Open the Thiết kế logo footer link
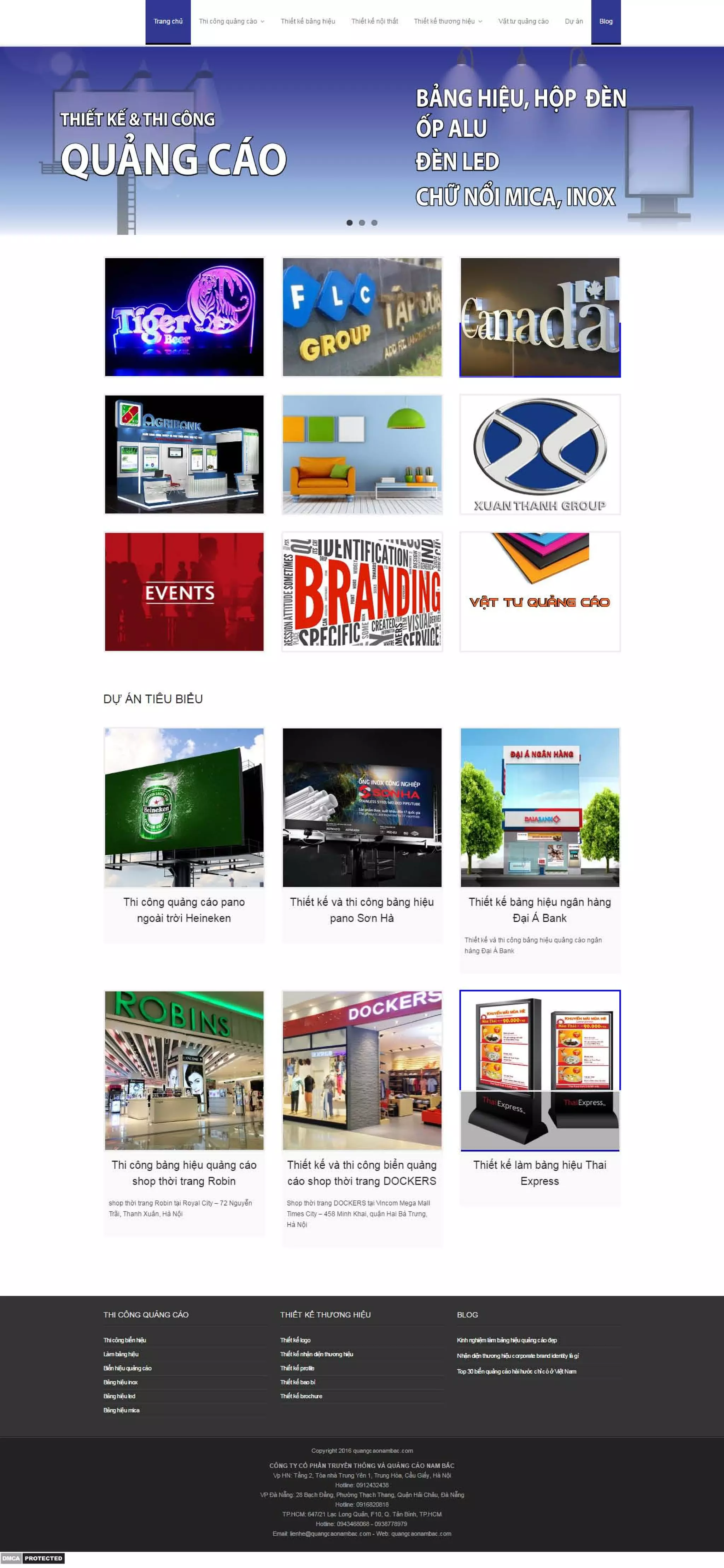The height and width of the screenshot is (1568, 724). point(295,1340)
